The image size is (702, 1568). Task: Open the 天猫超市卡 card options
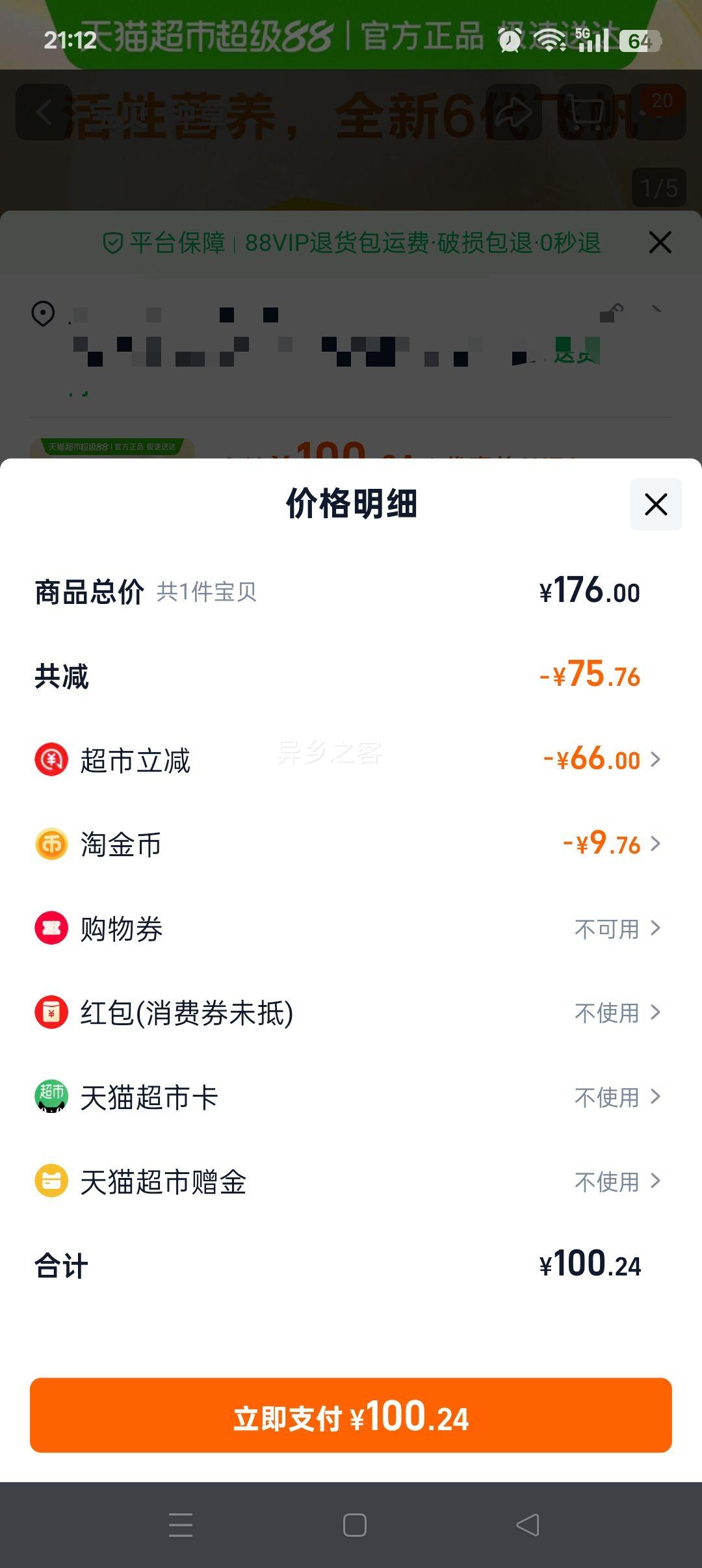[x=351, y=1097]
